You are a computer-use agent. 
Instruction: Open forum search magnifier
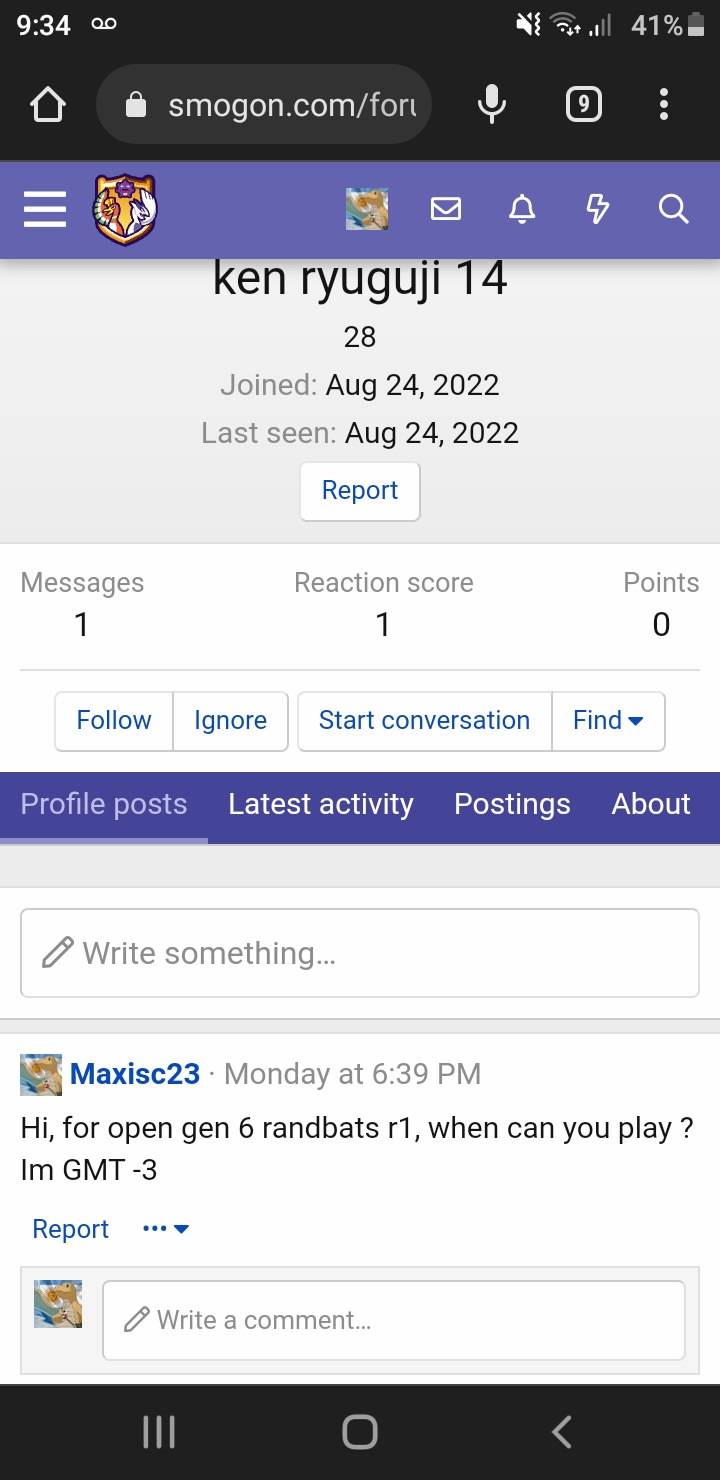click(x=673, y=209)
